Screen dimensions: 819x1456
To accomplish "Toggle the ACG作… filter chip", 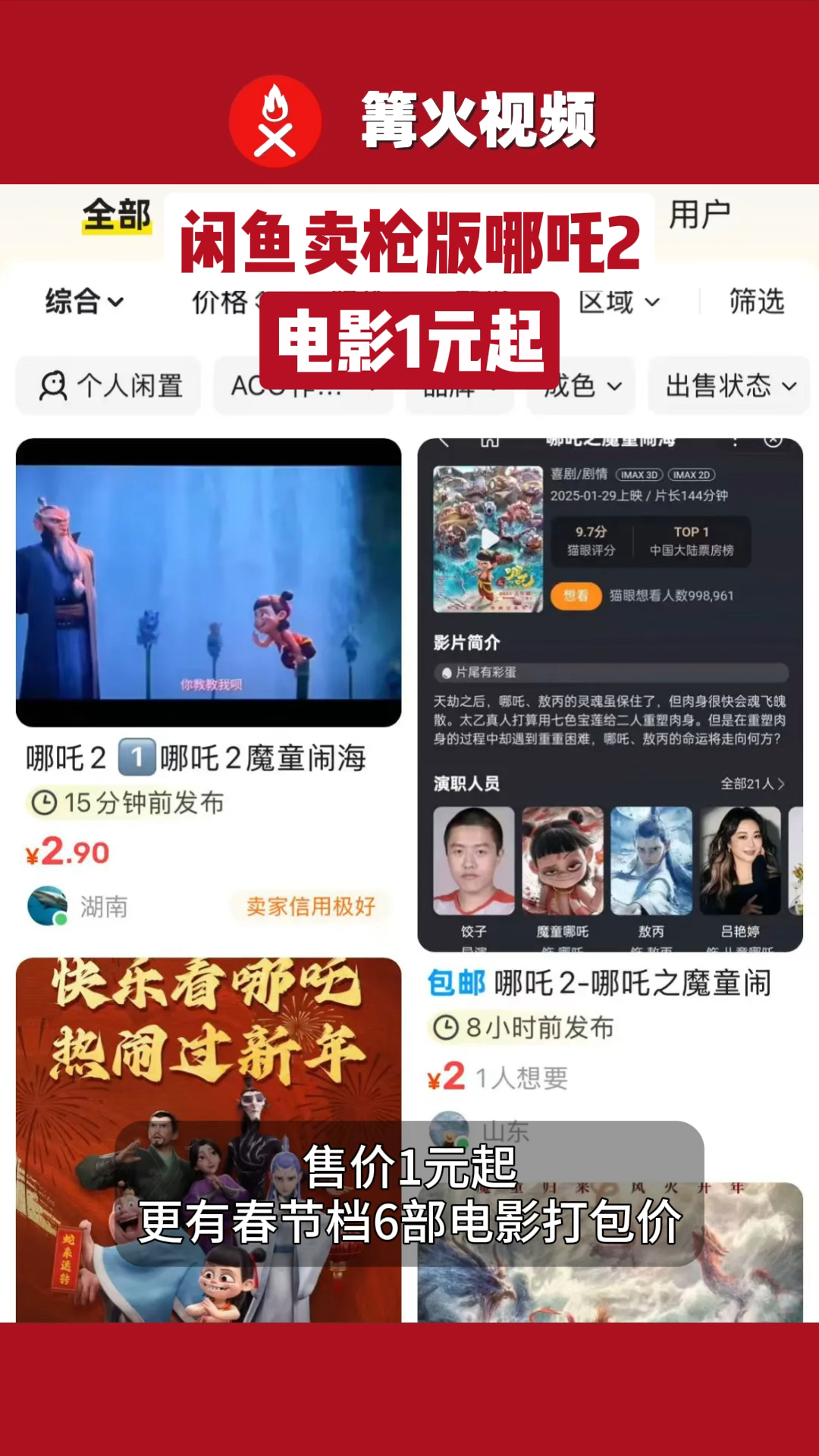I will pyautogui.click(x=303, y=385).
